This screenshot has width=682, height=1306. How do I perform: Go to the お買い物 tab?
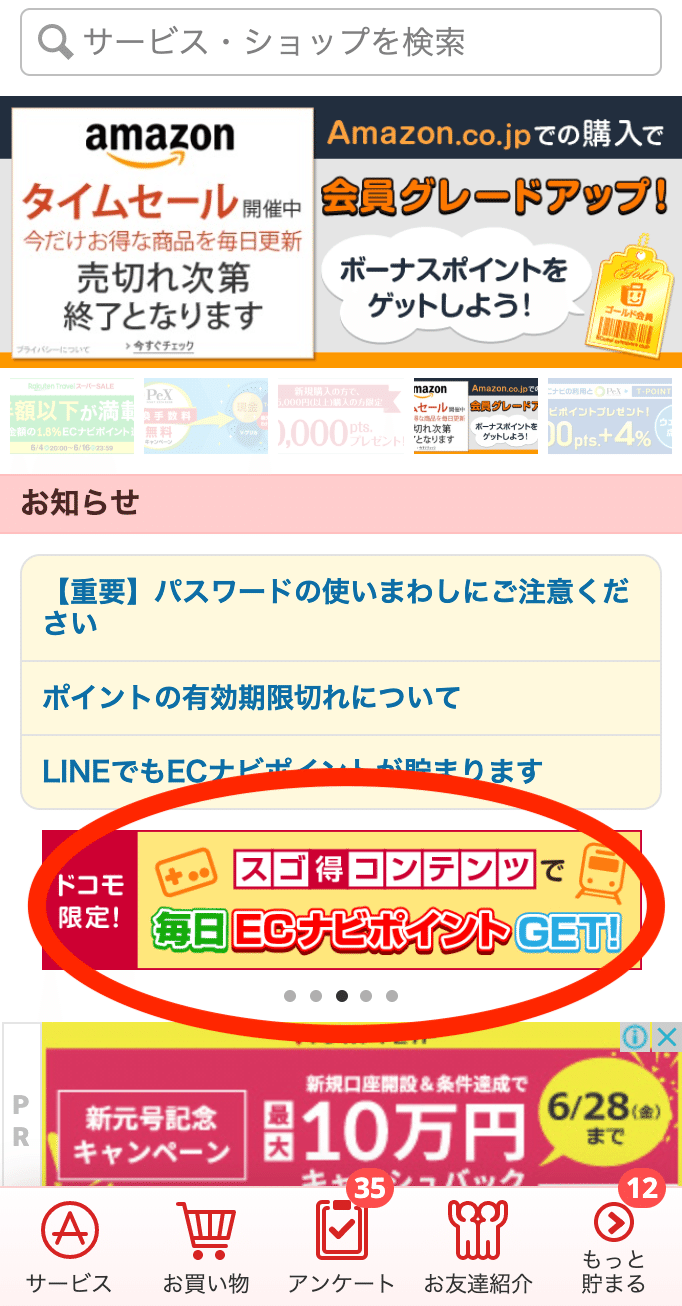pyautogui.click(x=206, y=1246)
